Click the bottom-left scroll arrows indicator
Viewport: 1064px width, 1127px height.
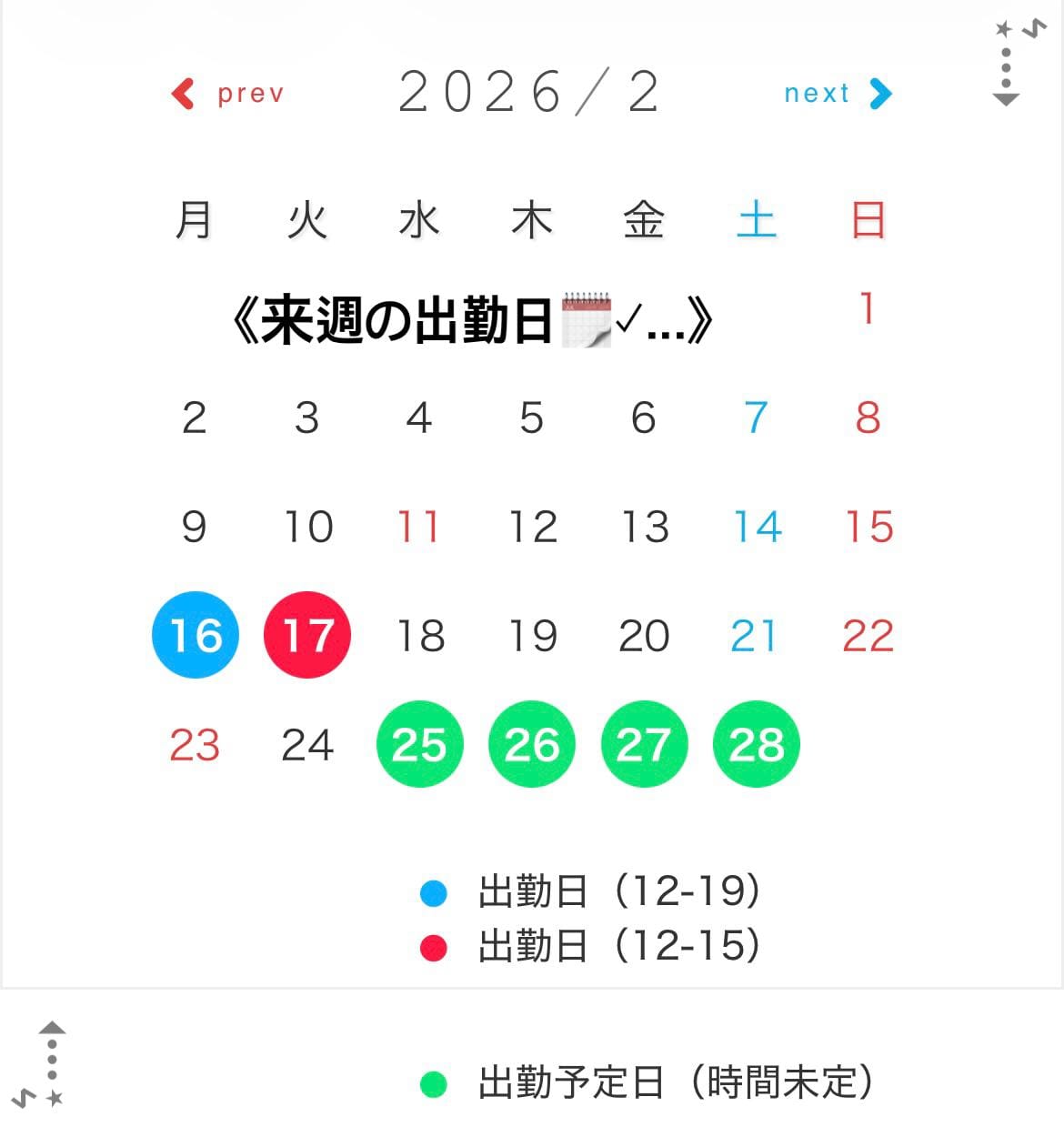click(x=50, y=1066)
